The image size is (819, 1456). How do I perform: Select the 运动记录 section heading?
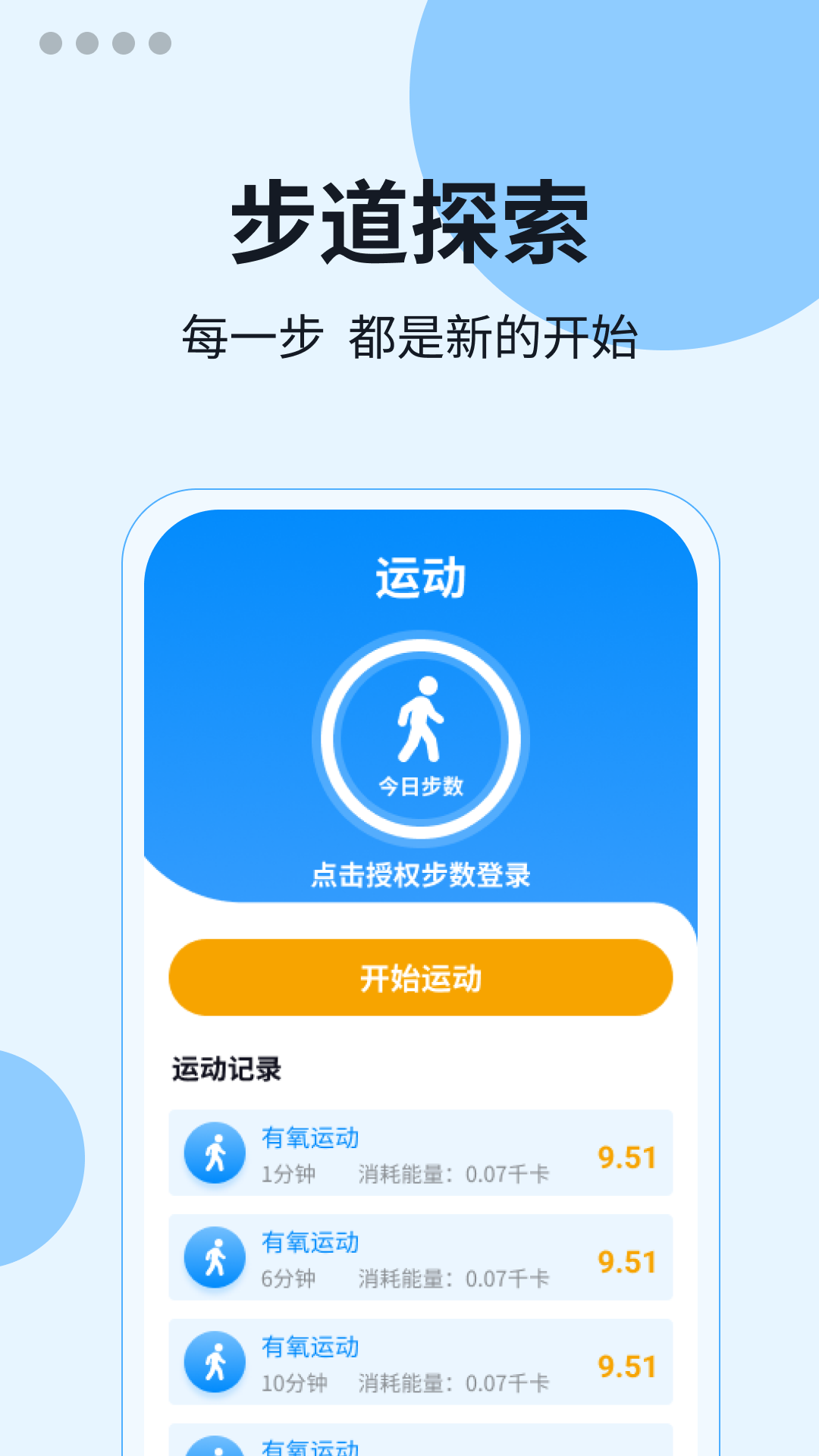pos(227,1066)
